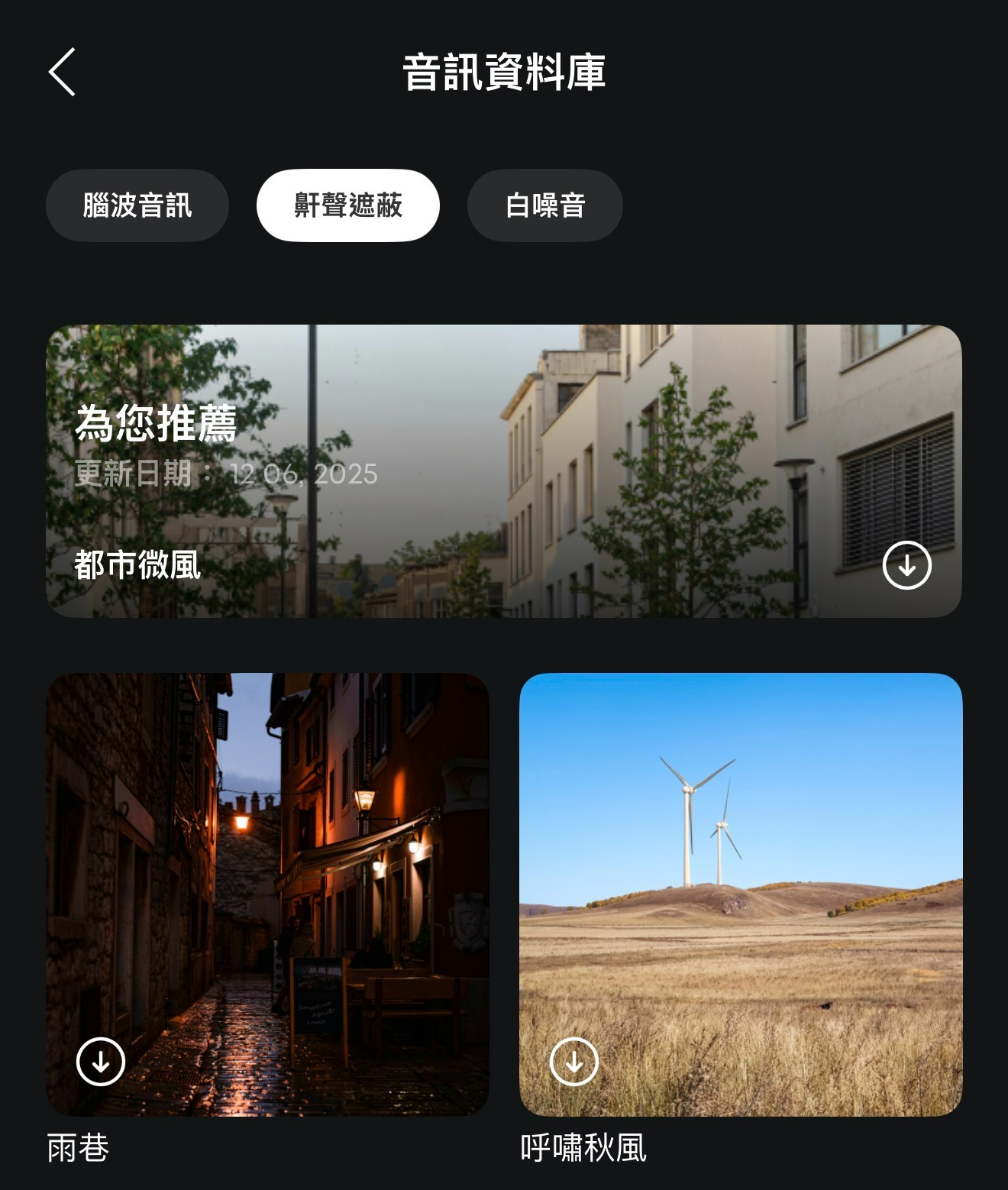1008x1190 pixels.
Task: Download the 雨巷 audio
Action: (x=101, y=1061)
